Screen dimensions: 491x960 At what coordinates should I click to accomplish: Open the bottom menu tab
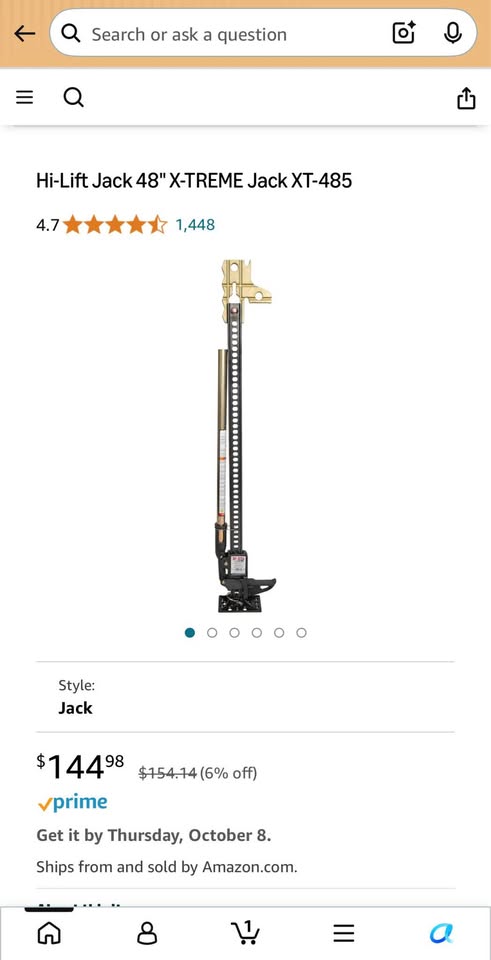tap(344, 933)
